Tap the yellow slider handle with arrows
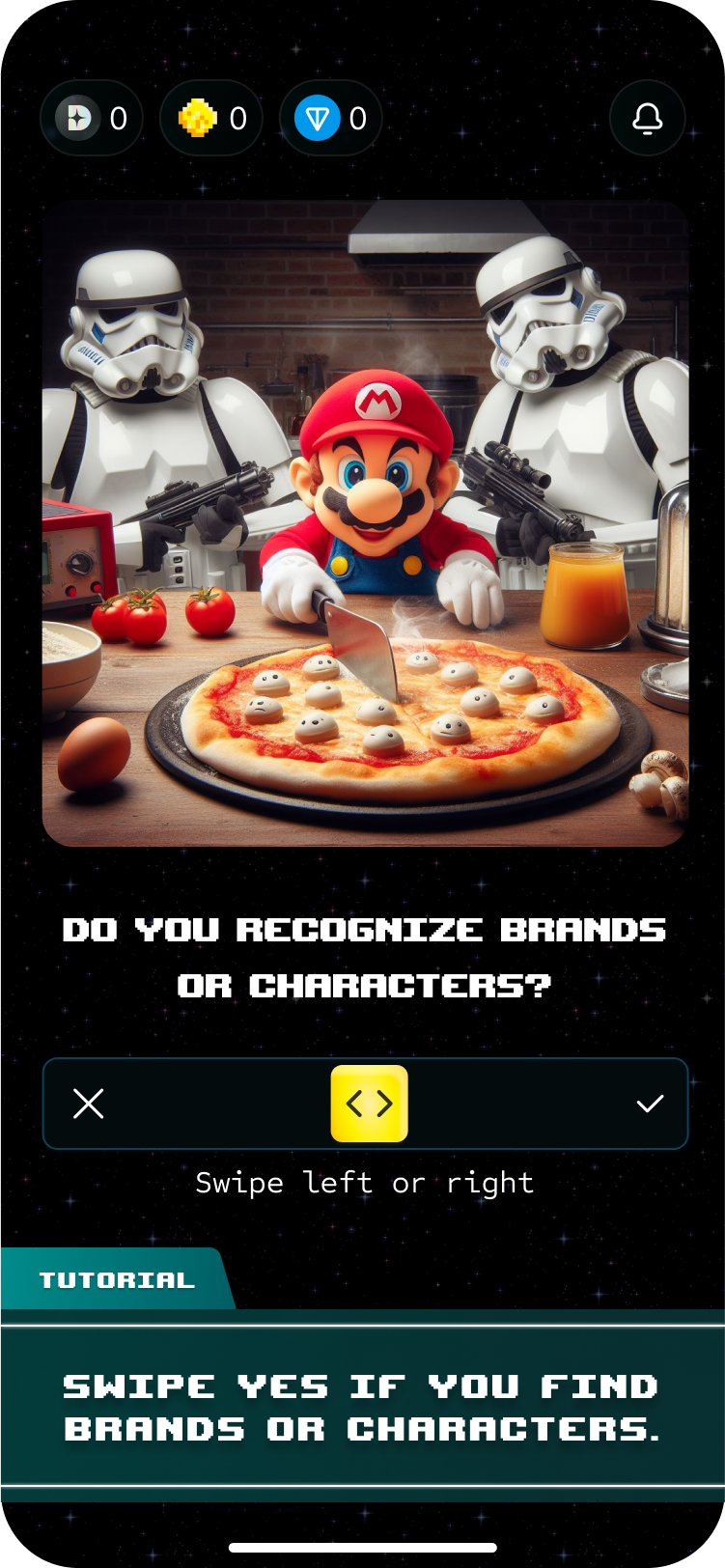The width and height of the screenshot is (725, 1568). coord(370,1104)
